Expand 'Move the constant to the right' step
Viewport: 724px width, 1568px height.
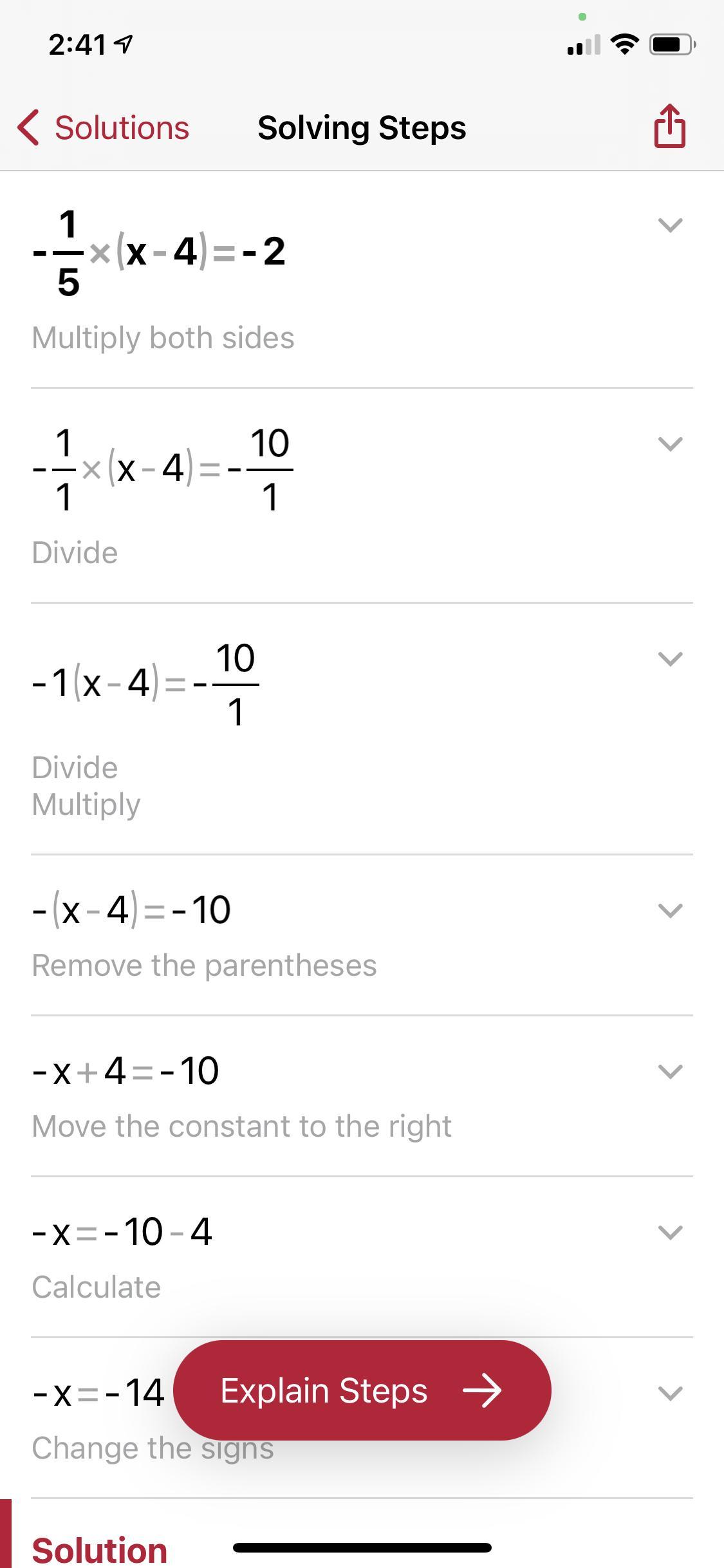click(670, 1072)
